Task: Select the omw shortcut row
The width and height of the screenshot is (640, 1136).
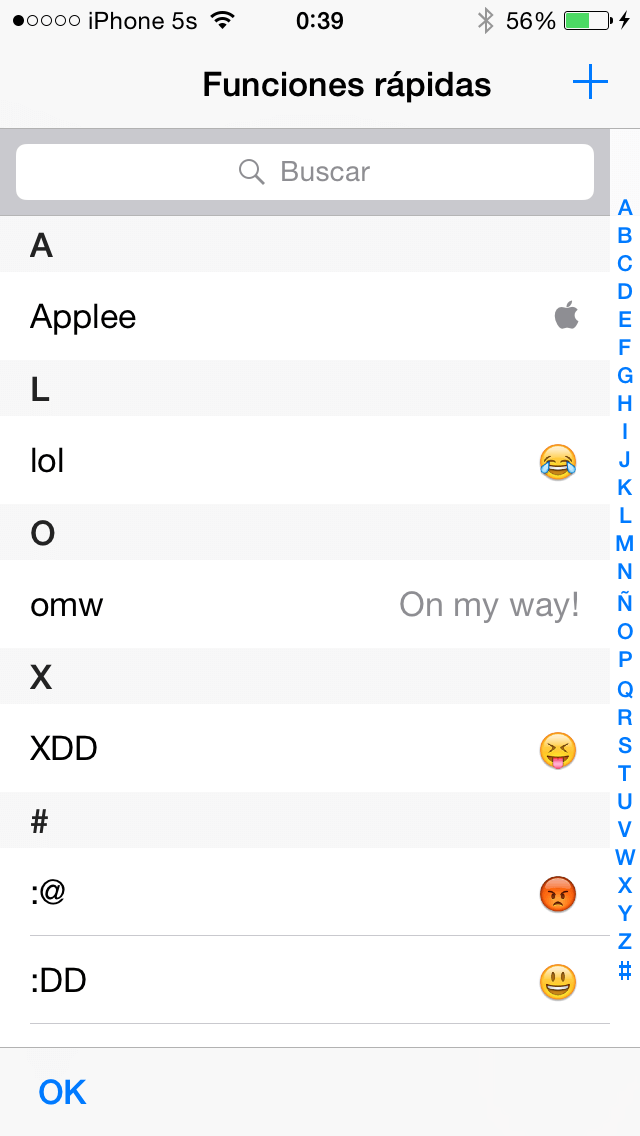Action: pyautogui.click(x=300, y=605)
